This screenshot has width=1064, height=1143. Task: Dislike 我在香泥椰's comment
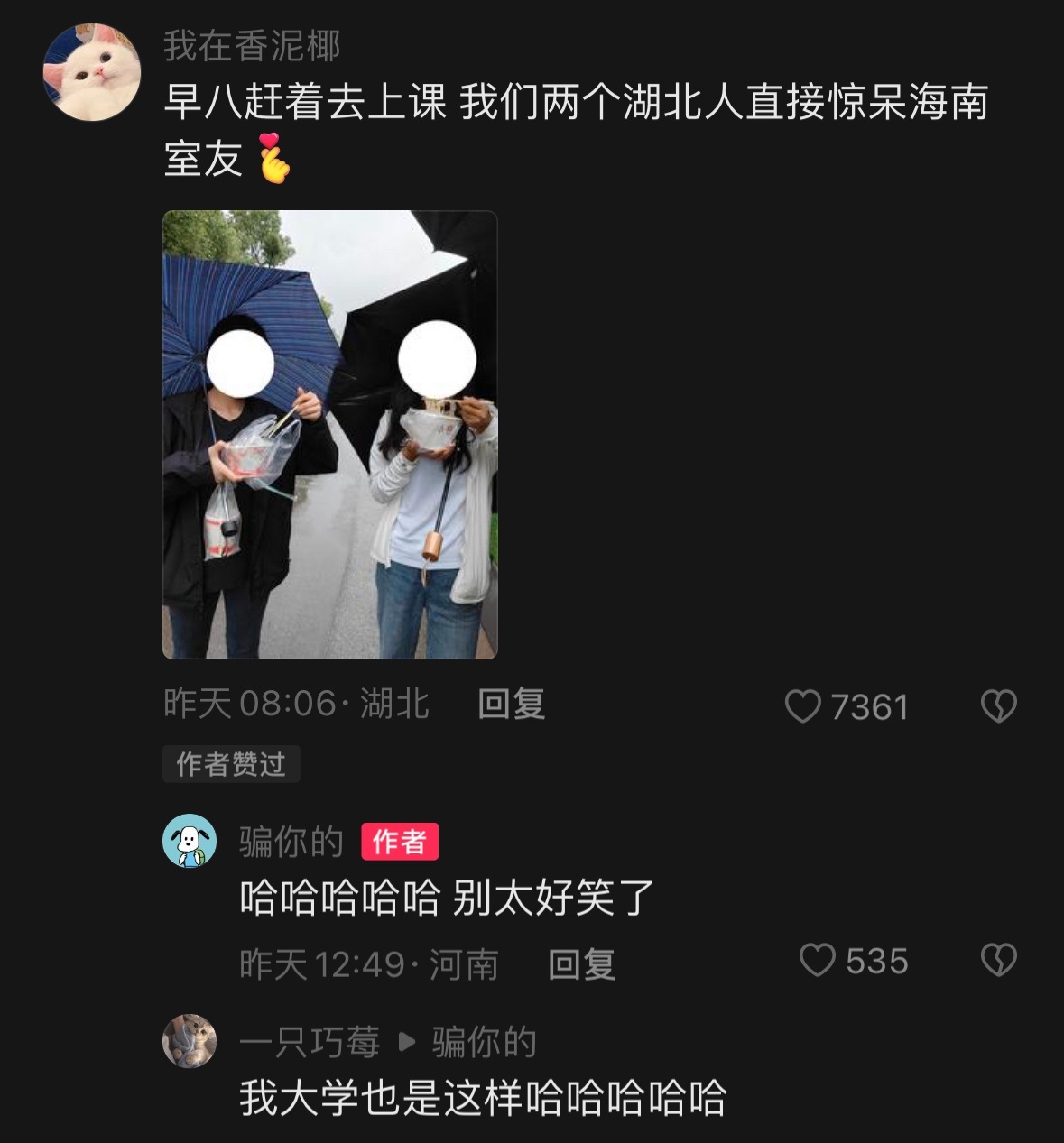click(998, 706)
